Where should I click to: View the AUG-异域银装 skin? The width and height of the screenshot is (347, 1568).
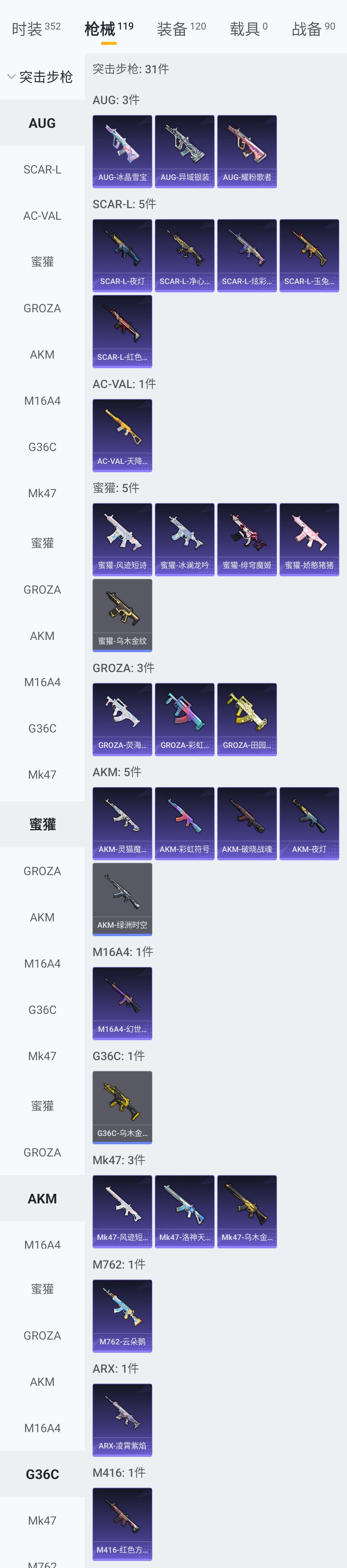click(x=184, y=152)
